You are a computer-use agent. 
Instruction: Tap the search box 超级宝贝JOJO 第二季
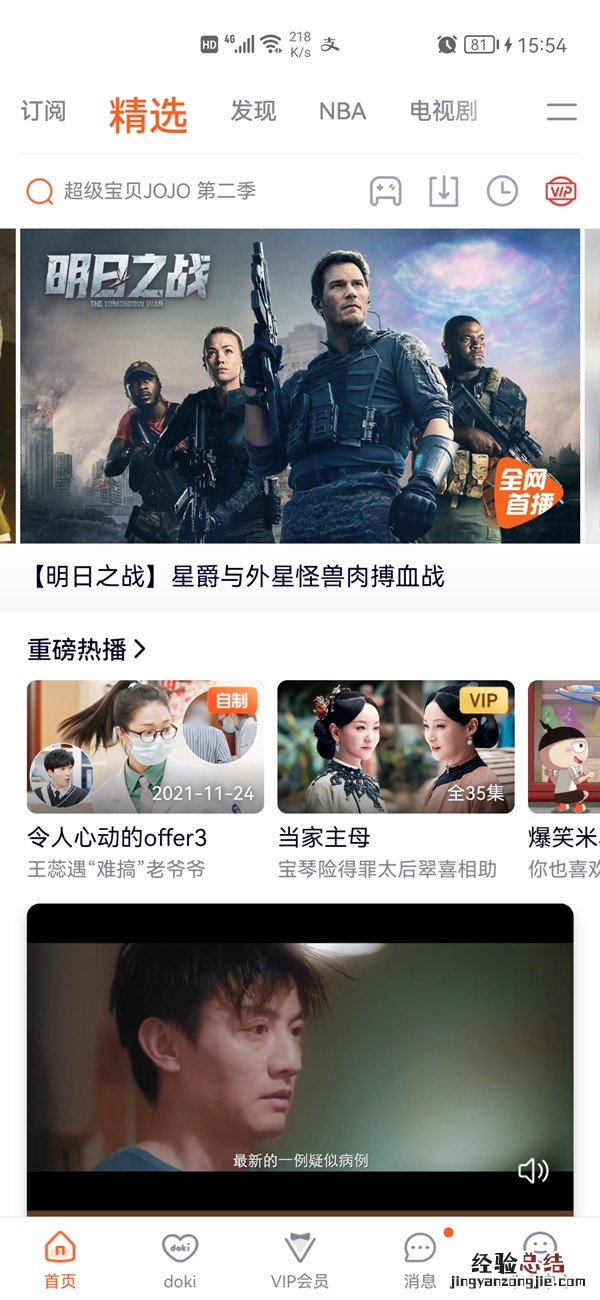coord(160,190)
